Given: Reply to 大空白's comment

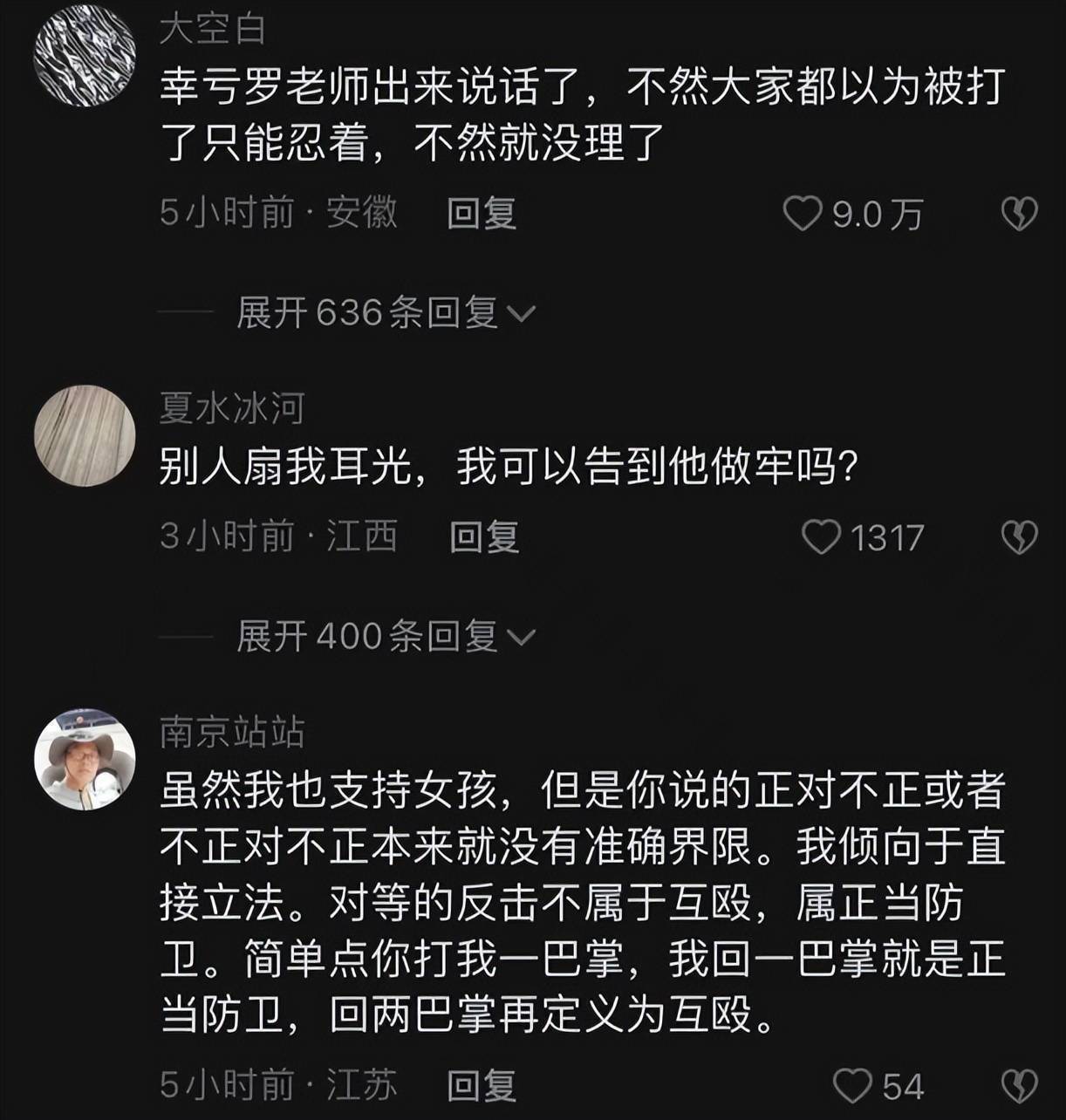Looking at the screenshot, I should tap(482, 213).
